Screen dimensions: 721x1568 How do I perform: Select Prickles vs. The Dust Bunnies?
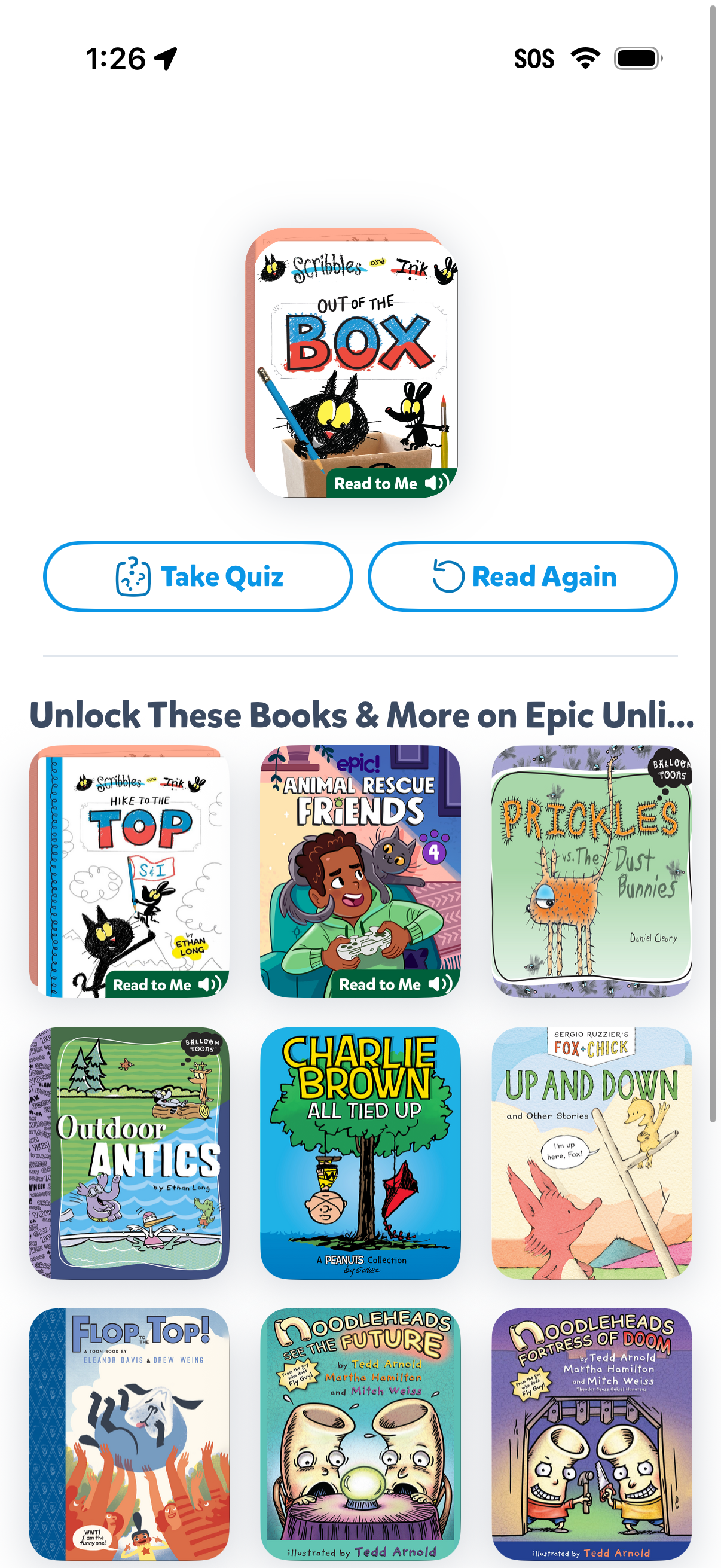click(x=591, y=871)
